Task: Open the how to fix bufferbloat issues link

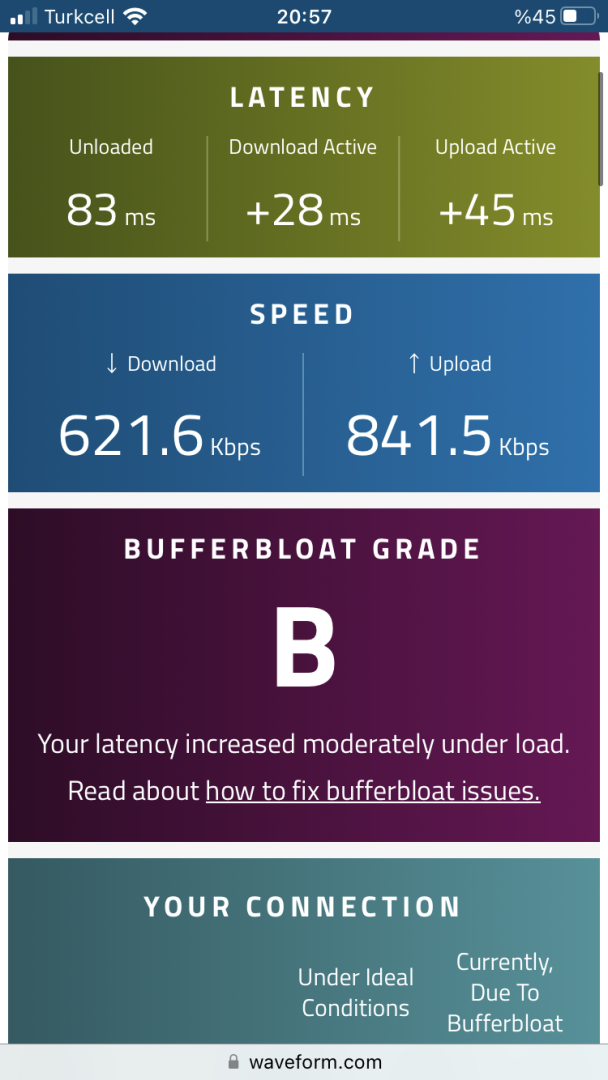Action: coord(372,791)
